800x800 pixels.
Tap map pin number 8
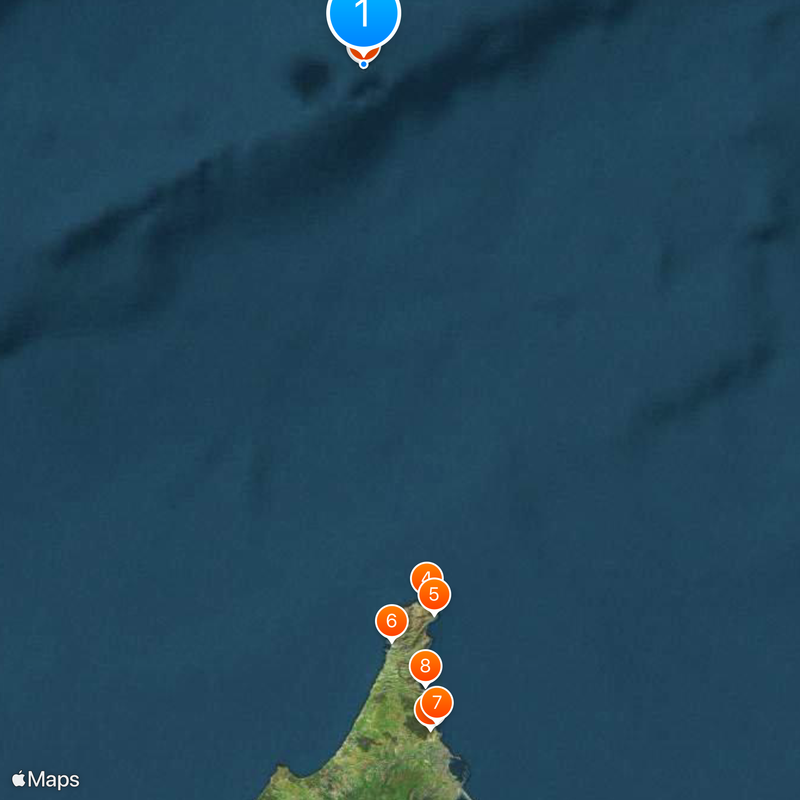425,665
